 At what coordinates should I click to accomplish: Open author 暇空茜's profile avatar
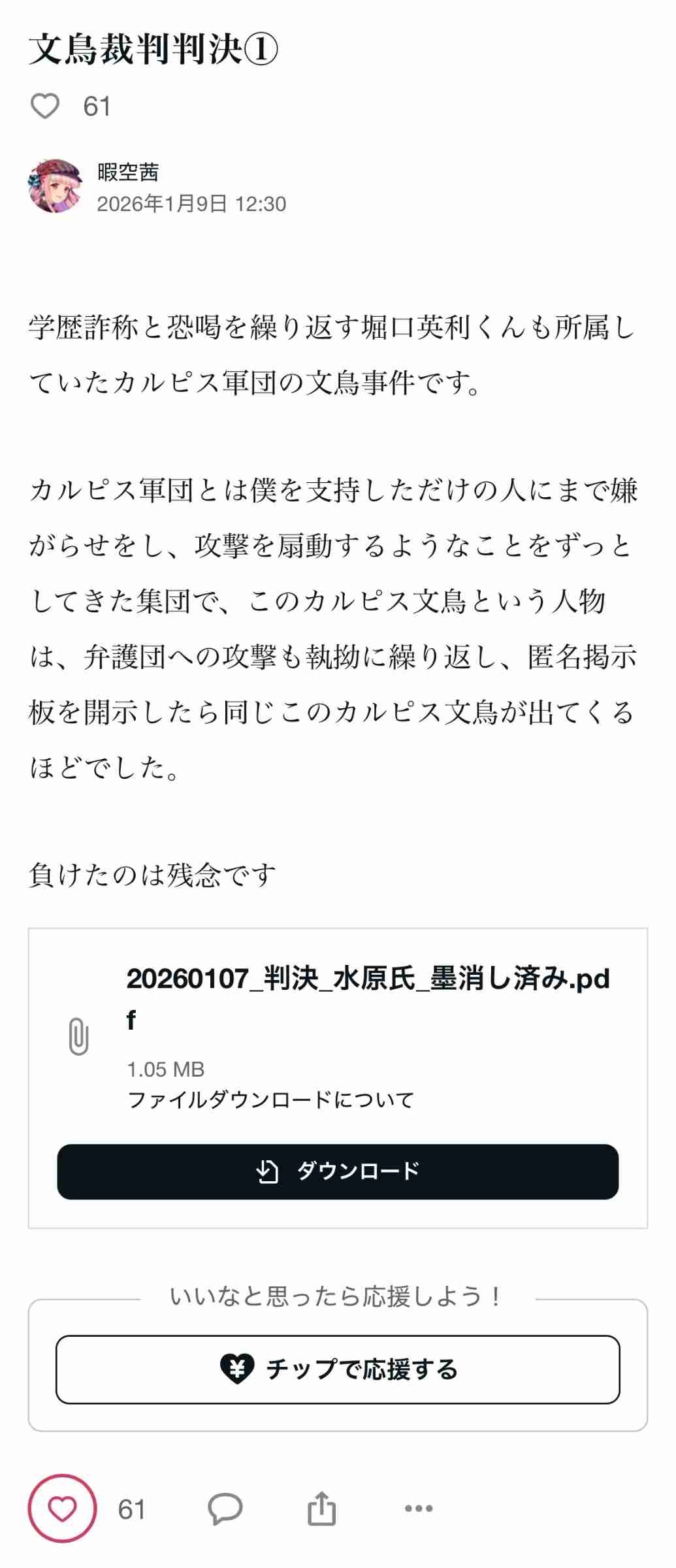pyautogui.click(x=55, y=186)
